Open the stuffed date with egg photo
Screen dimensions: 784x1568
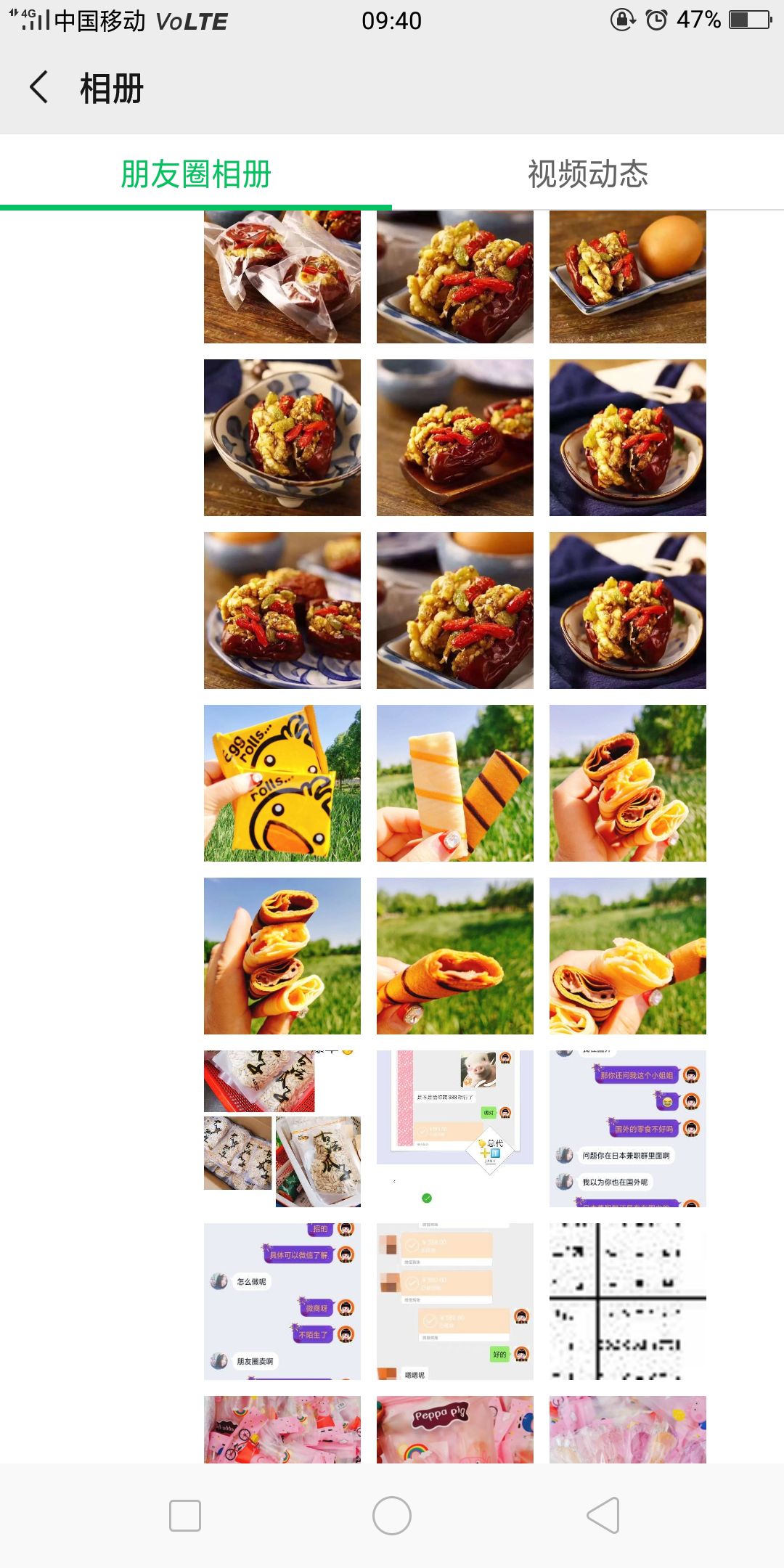point(627,277)
